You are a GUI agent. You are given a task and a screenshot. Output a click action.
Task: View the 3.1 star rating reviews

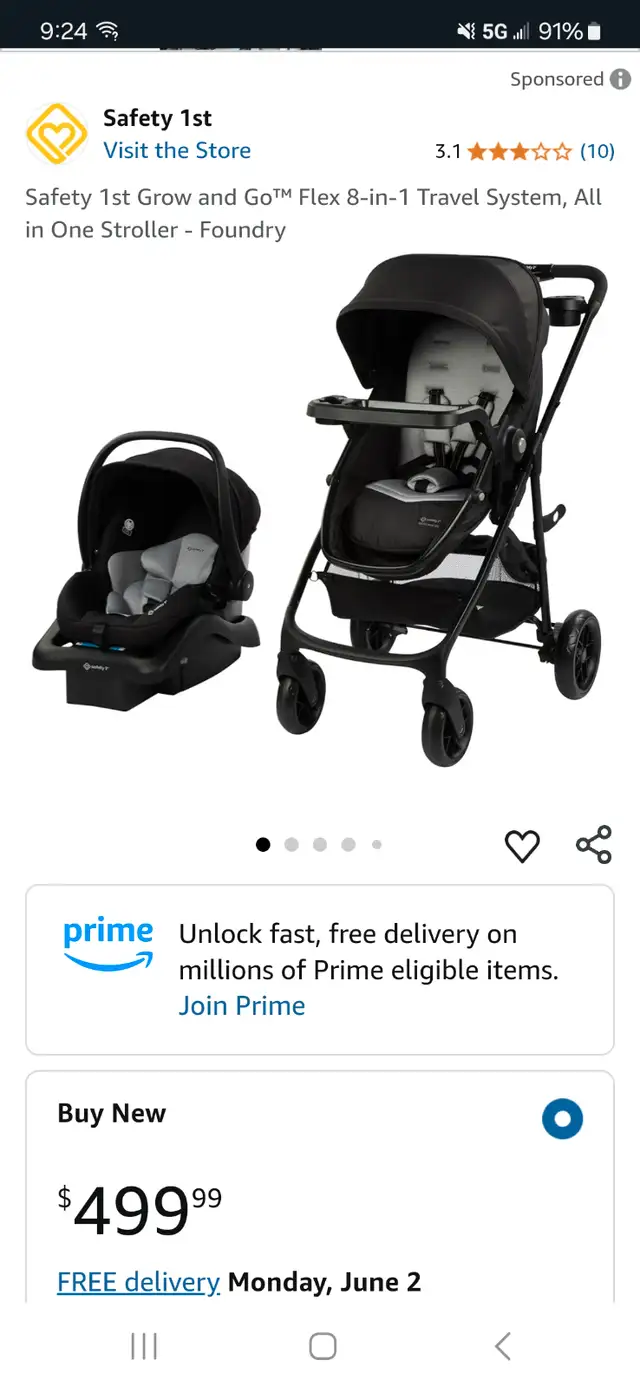(x=525, y=151)
